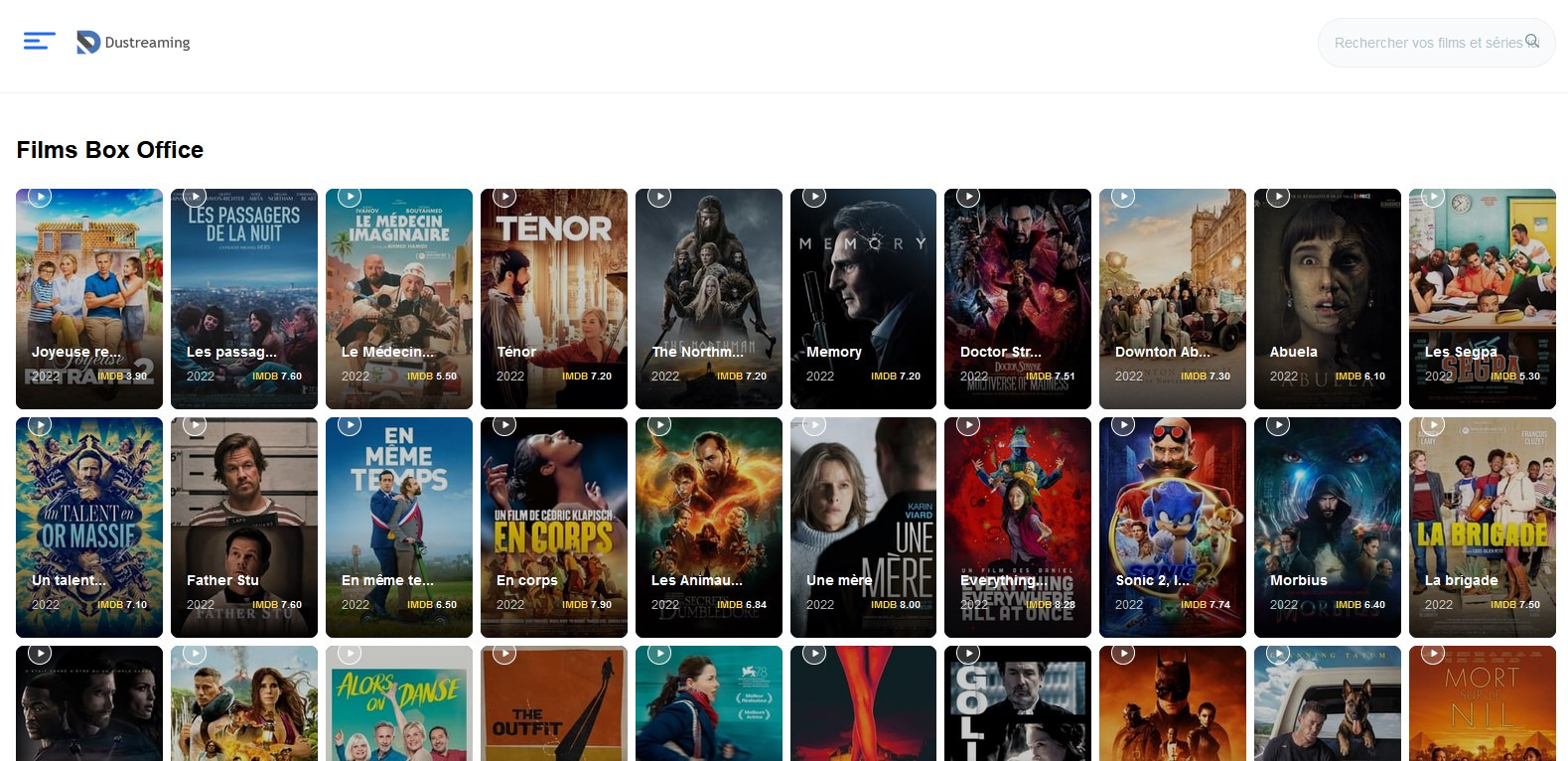Open Les Segpa movie card
Viewport: 1568px width, 761px height.
[x=1483, y=298]
